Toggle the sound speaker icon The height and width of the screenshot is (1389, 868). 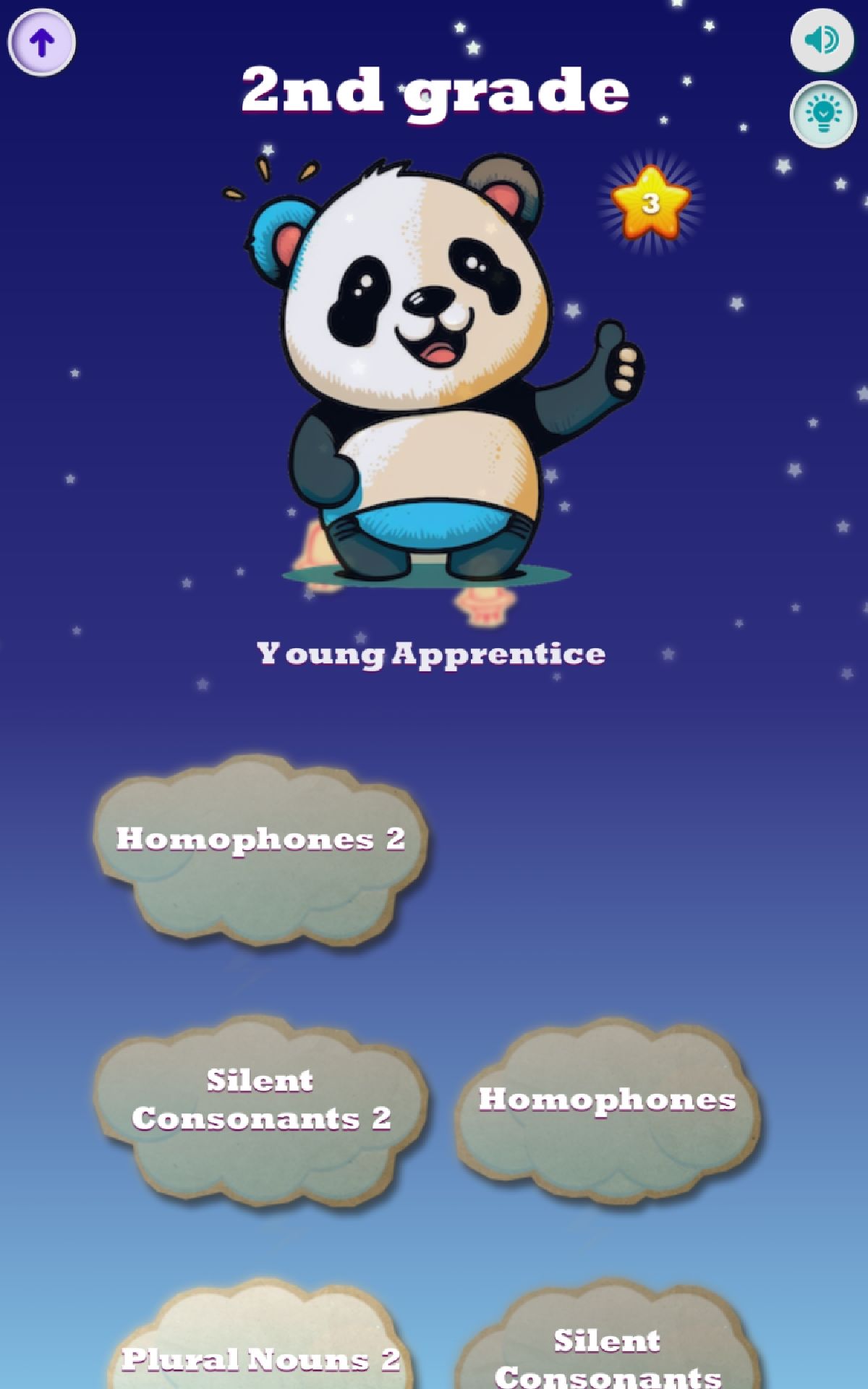tap(822, 40)
